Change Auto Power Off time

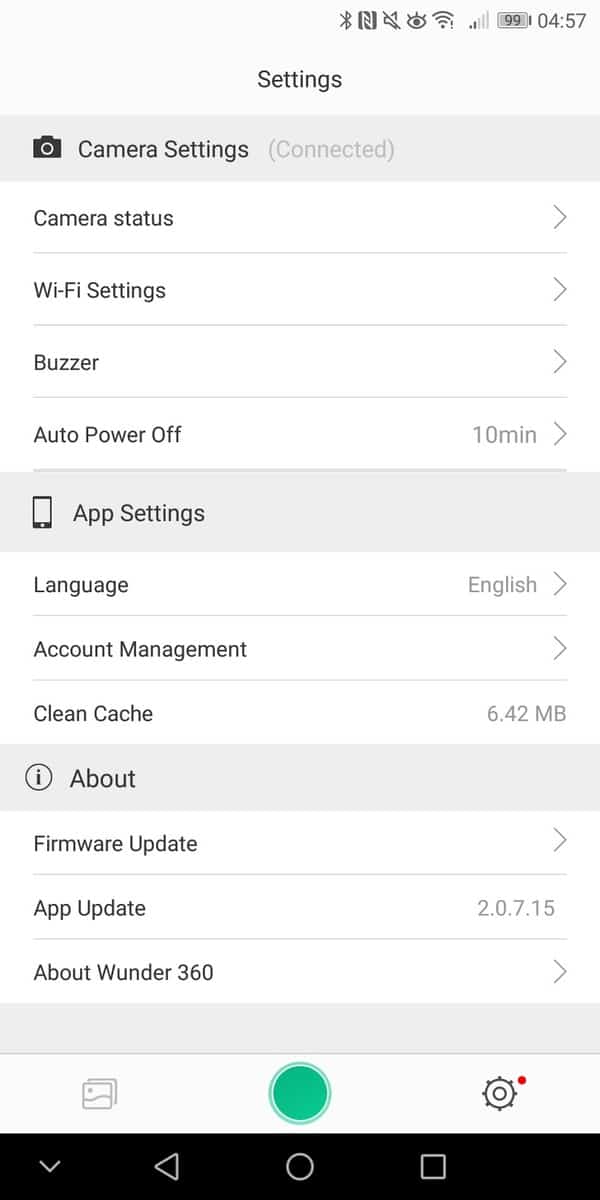300,434
